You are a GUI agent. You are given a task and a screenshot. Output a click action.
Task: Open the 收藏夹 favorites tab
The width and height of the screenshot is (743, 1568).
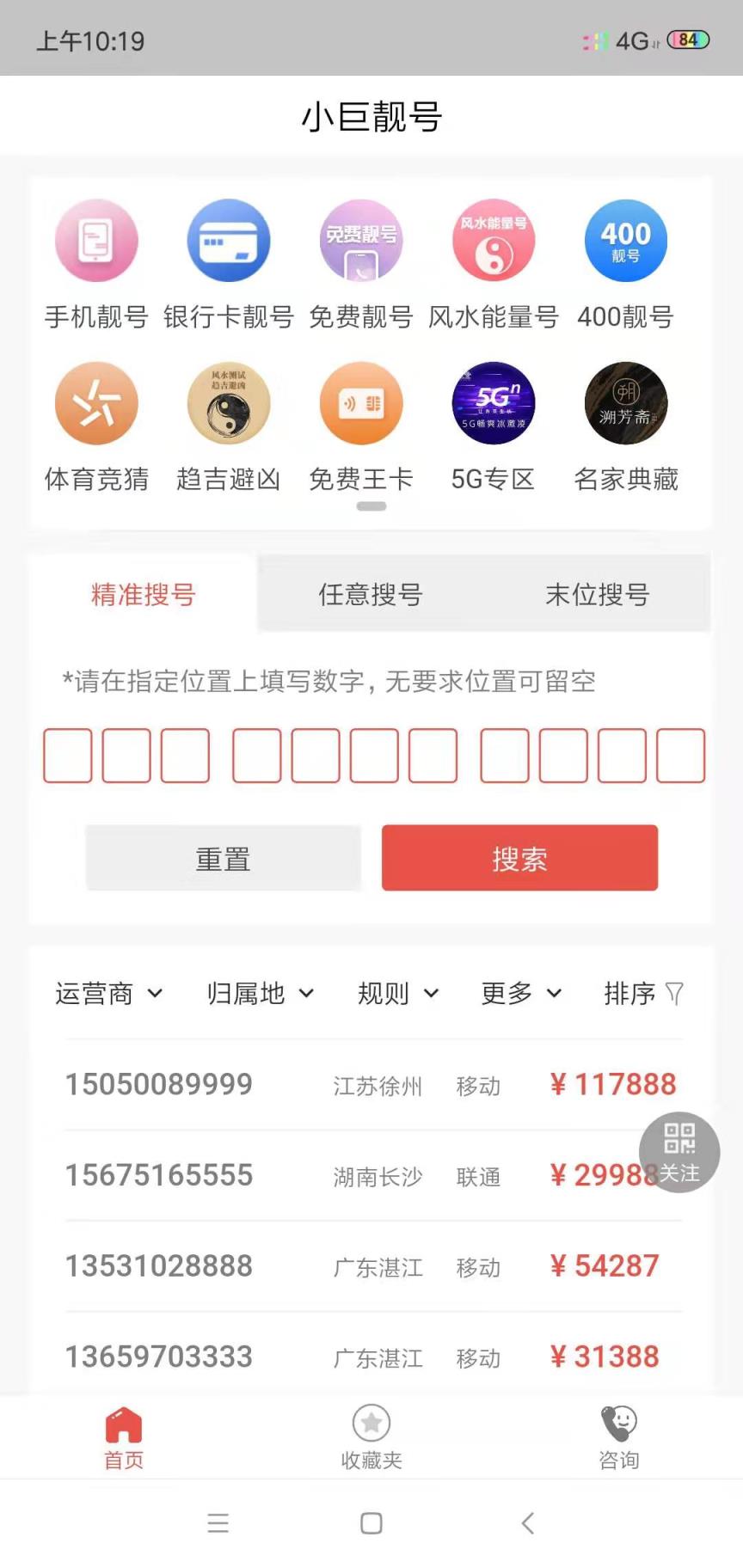(x=371, y=1437)
